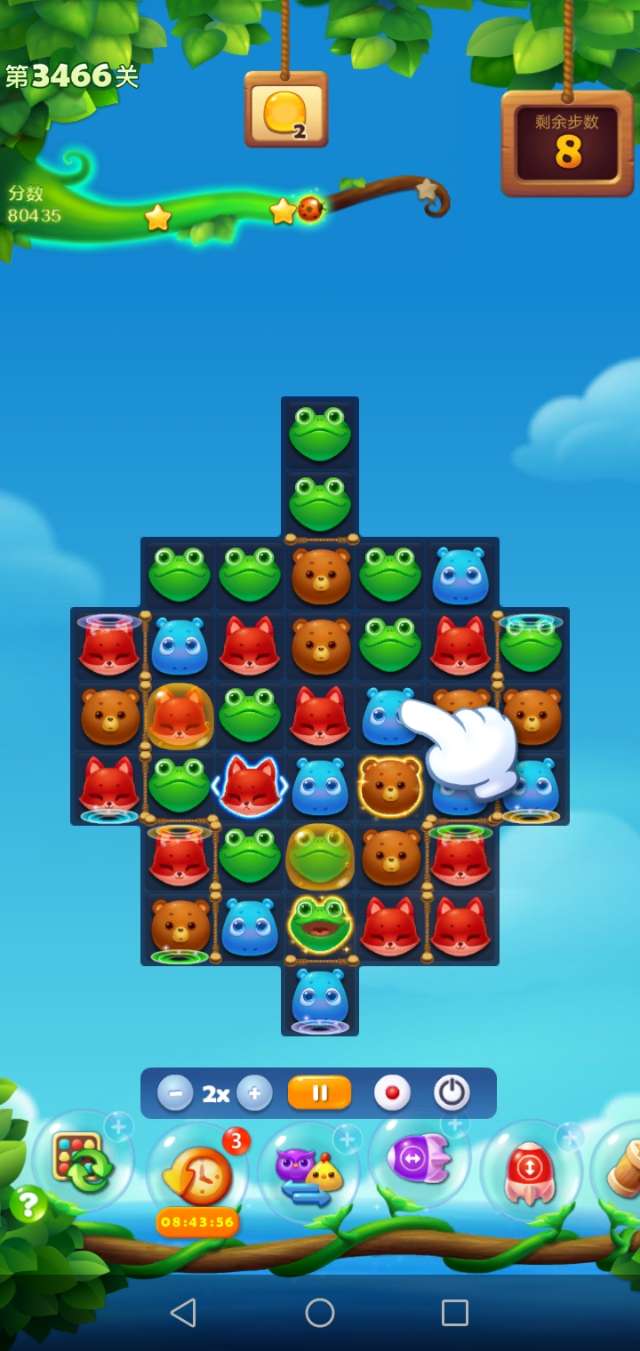Viewport: 640px width, 1351px height.
Task: Tap the highlighted red fox tile
Action: 249,785
